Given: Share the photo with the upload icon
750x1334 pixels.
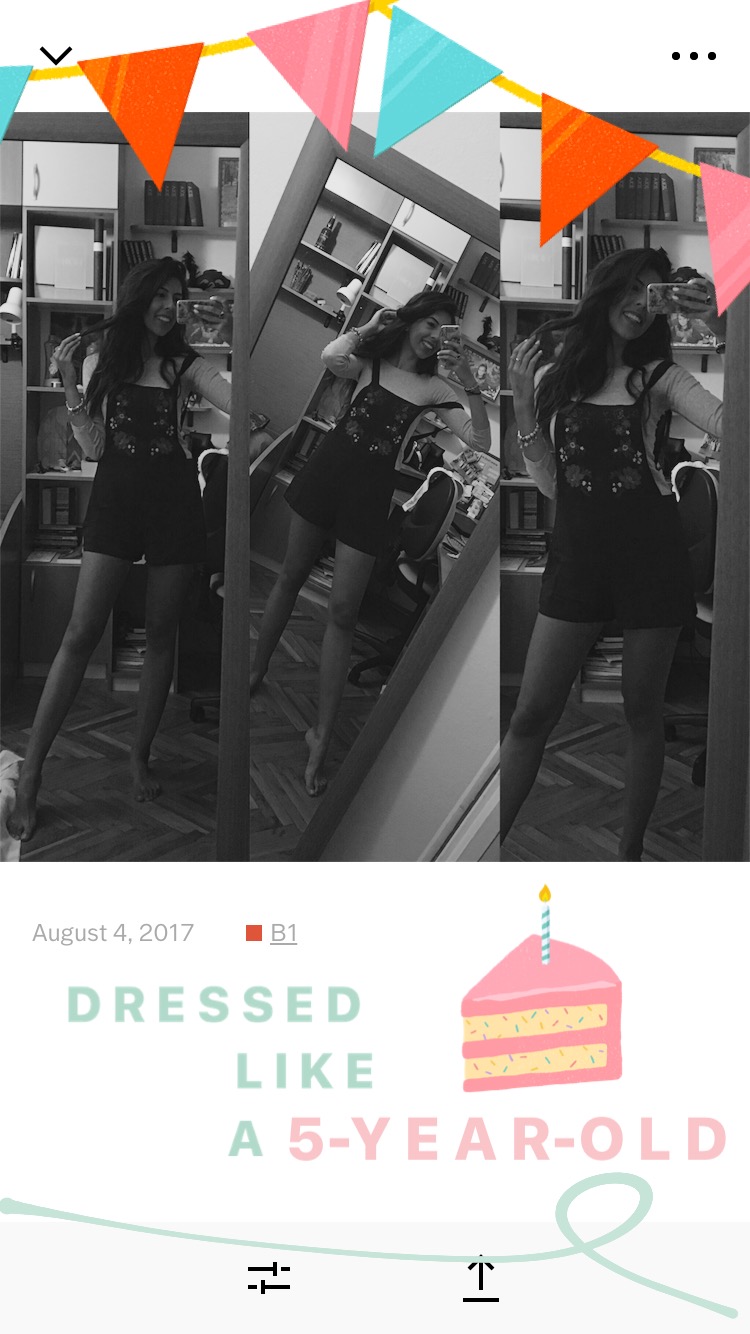Looking at the screenshot, I should click(x=481, y=1277).
